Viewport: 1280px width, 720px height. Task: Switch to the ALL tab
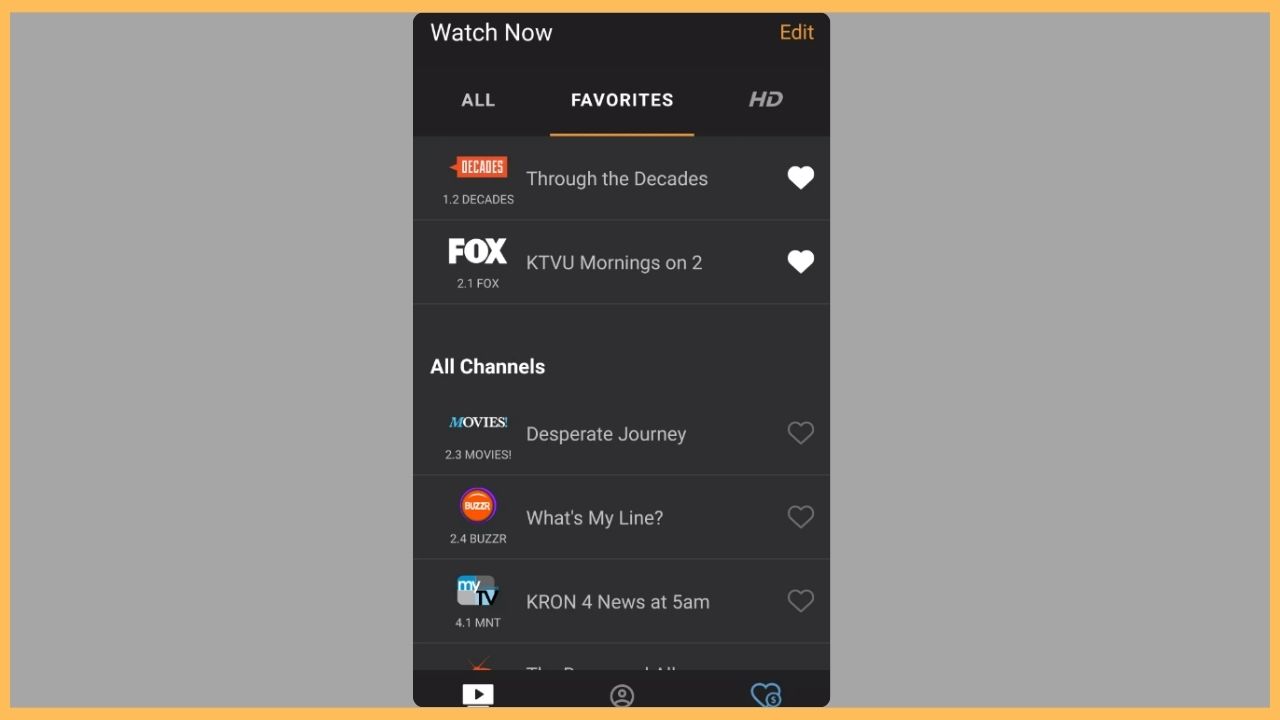point(478,100)
